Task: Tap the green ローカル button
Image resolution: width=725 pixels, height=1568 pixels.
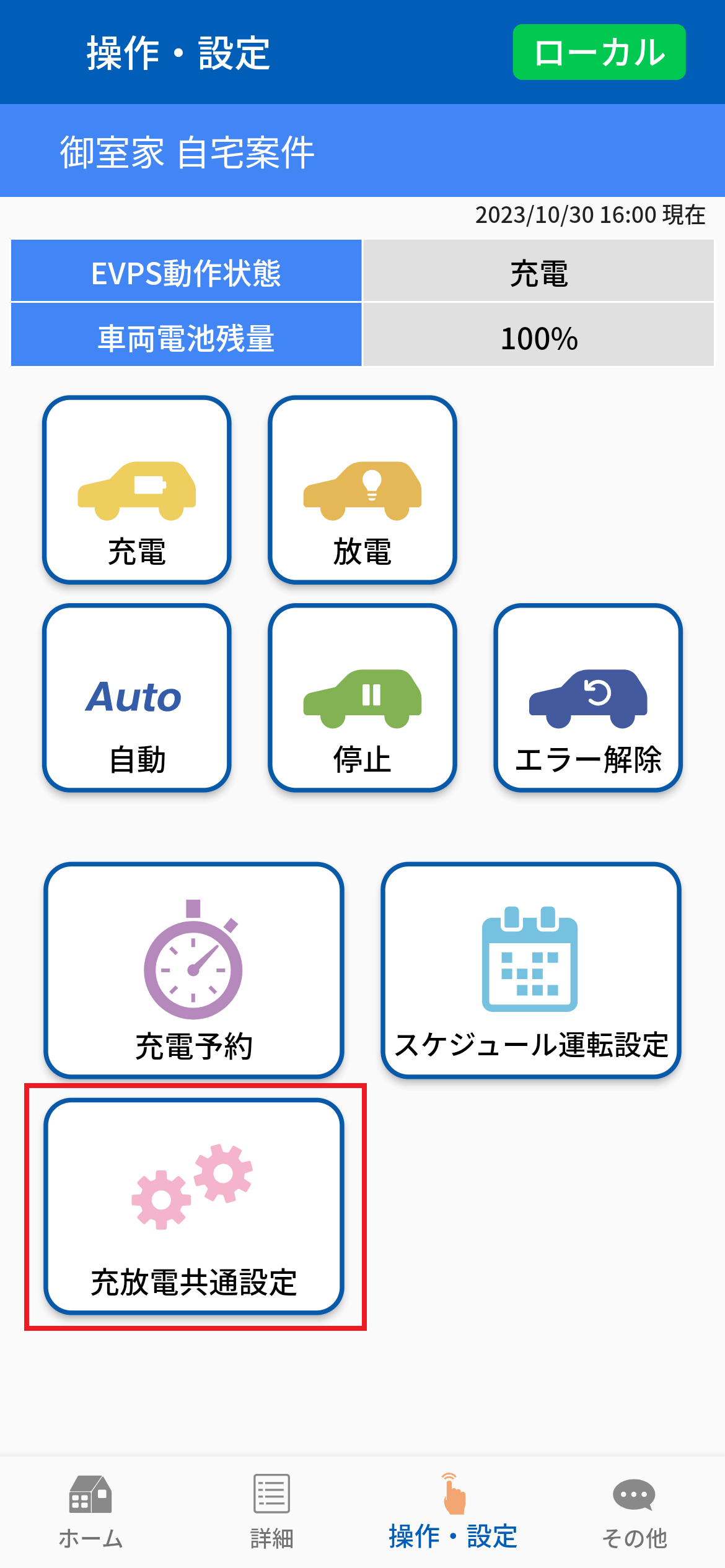Action: click(x=599, y=52)
